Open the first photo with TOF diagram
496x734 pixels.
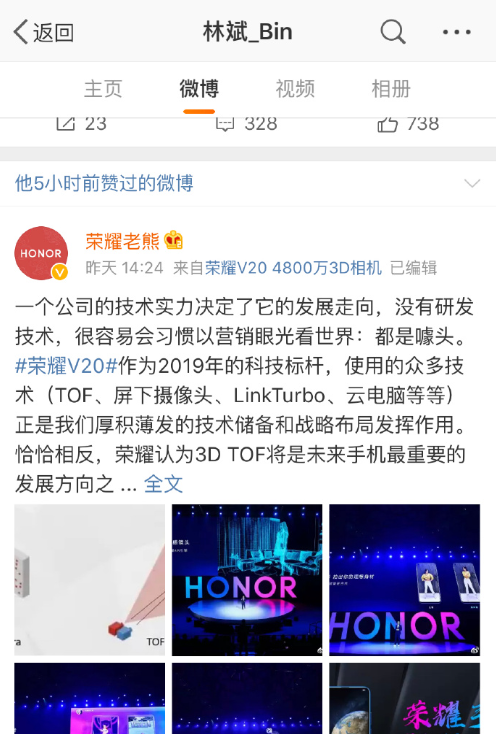pos(89,580)
